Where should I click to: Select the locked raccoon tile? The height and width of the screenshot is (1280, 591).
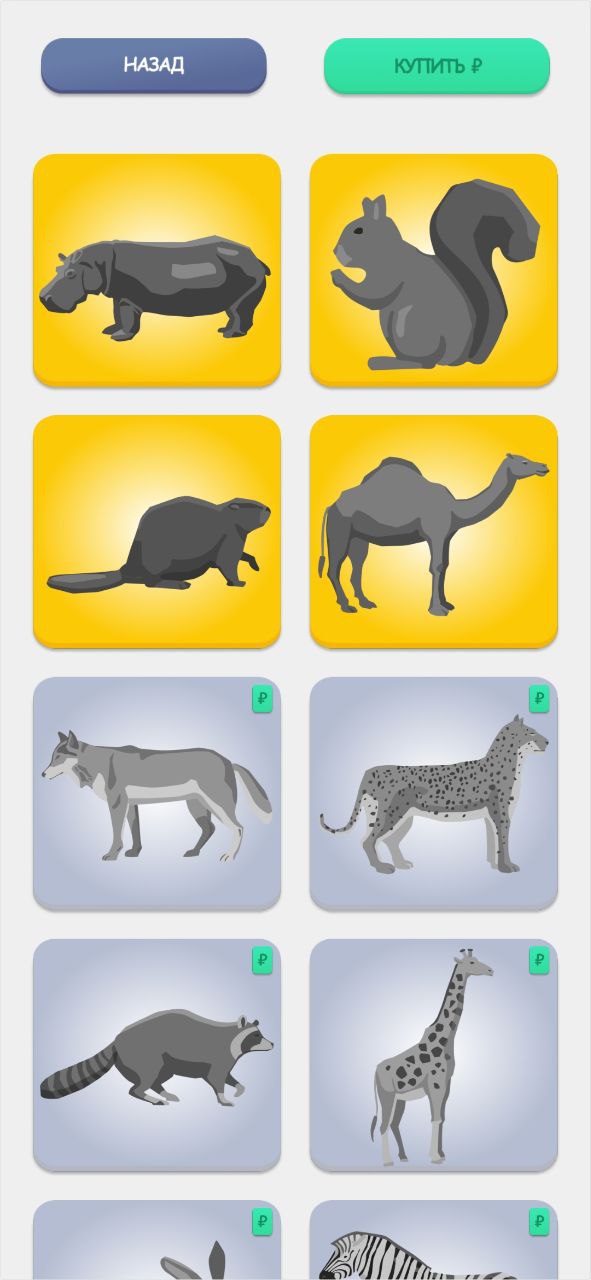pos(157,1055)
